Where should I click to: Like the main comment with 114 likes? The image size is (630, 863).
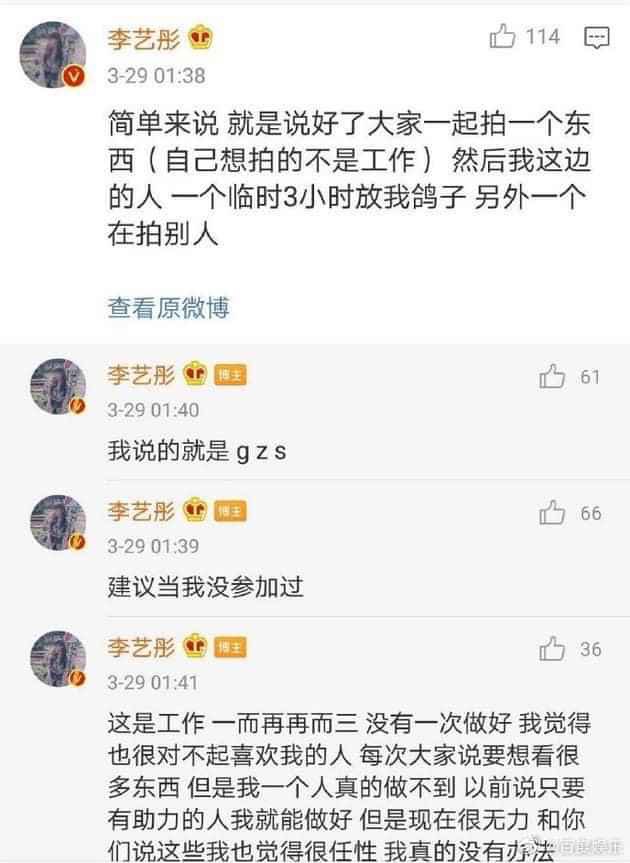(502, 38)
